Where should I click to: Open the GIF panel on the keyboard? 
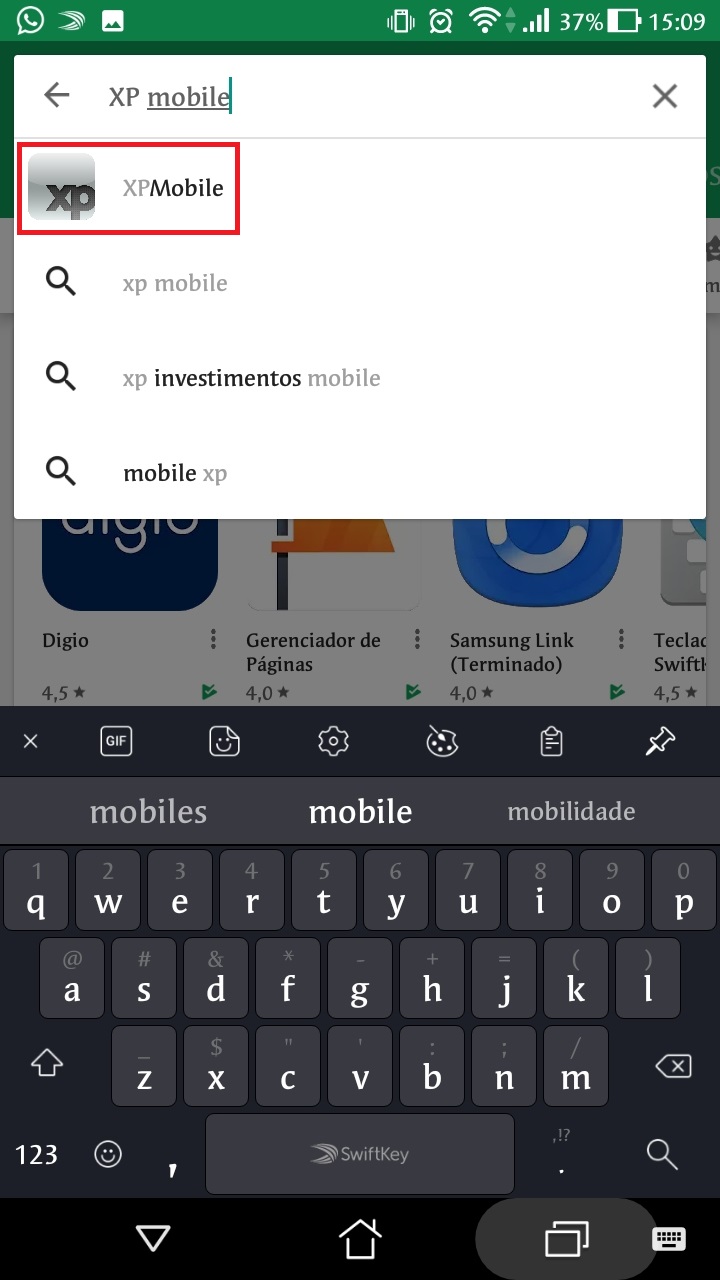click(116, 741)
